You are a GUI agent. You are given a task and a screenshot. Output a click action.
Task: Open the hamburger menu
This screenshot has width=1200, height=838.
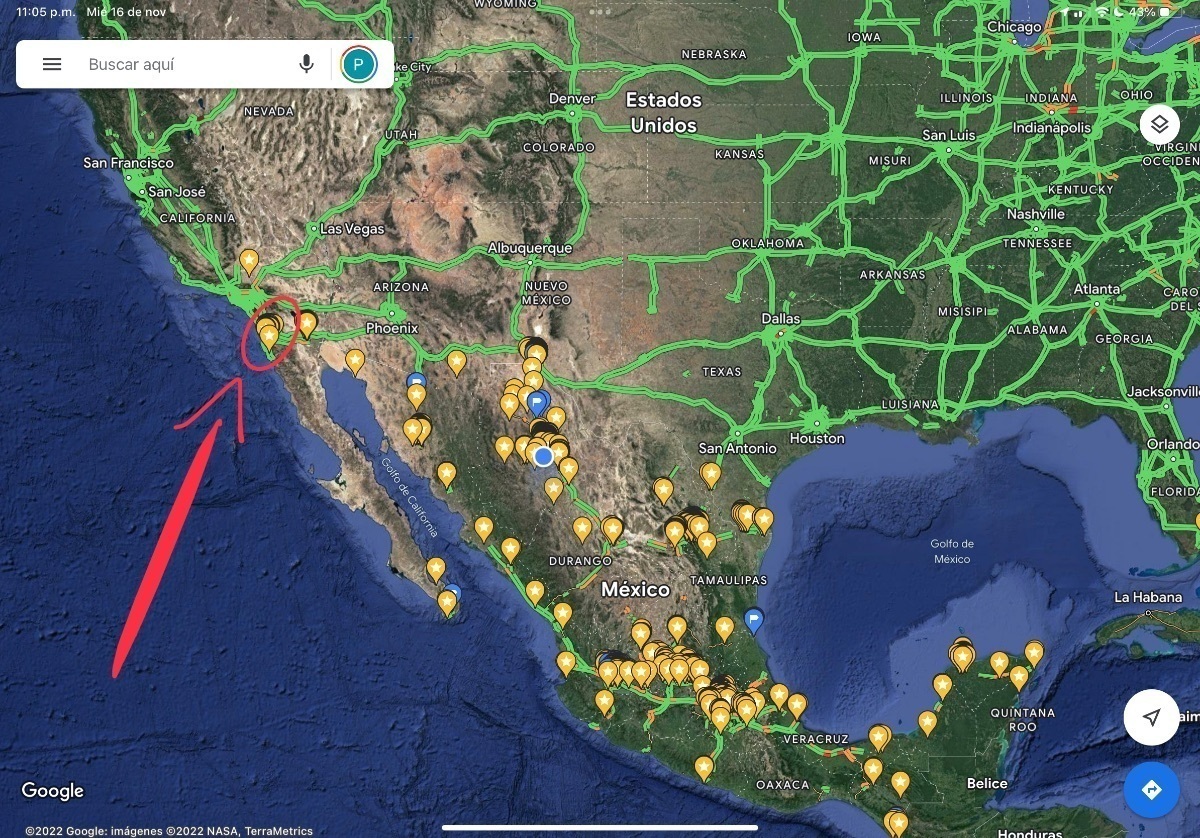52,64
